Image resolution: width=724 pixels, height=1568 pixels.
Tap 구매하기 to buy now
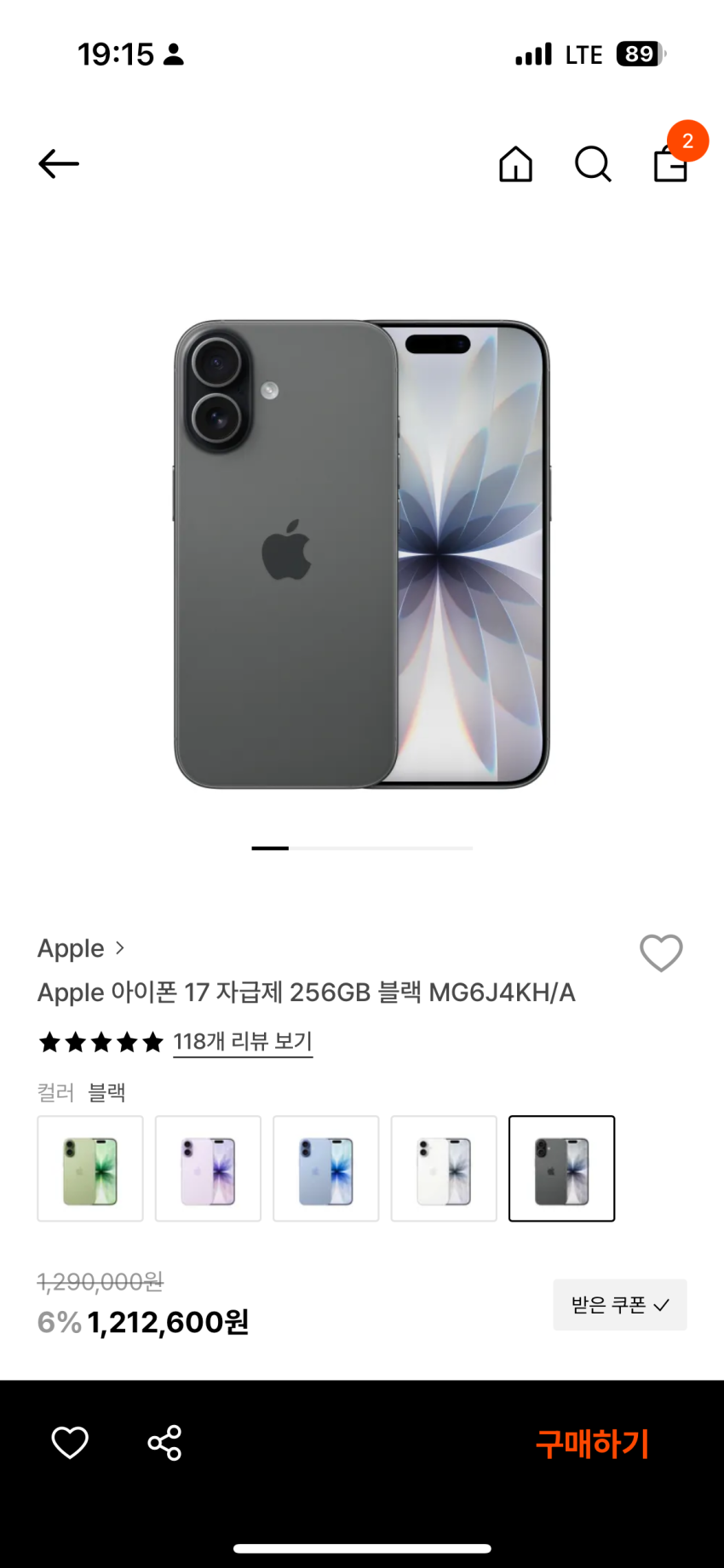click(592, 1444)
